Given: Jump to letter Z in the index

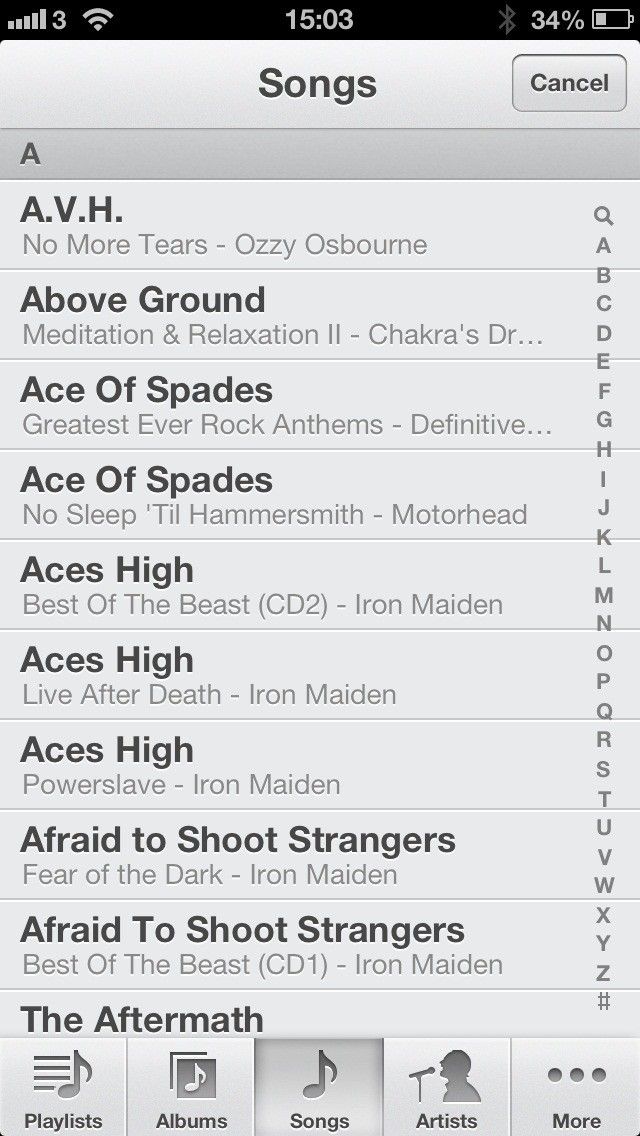Looking at the screenshot, I should 603,972.
